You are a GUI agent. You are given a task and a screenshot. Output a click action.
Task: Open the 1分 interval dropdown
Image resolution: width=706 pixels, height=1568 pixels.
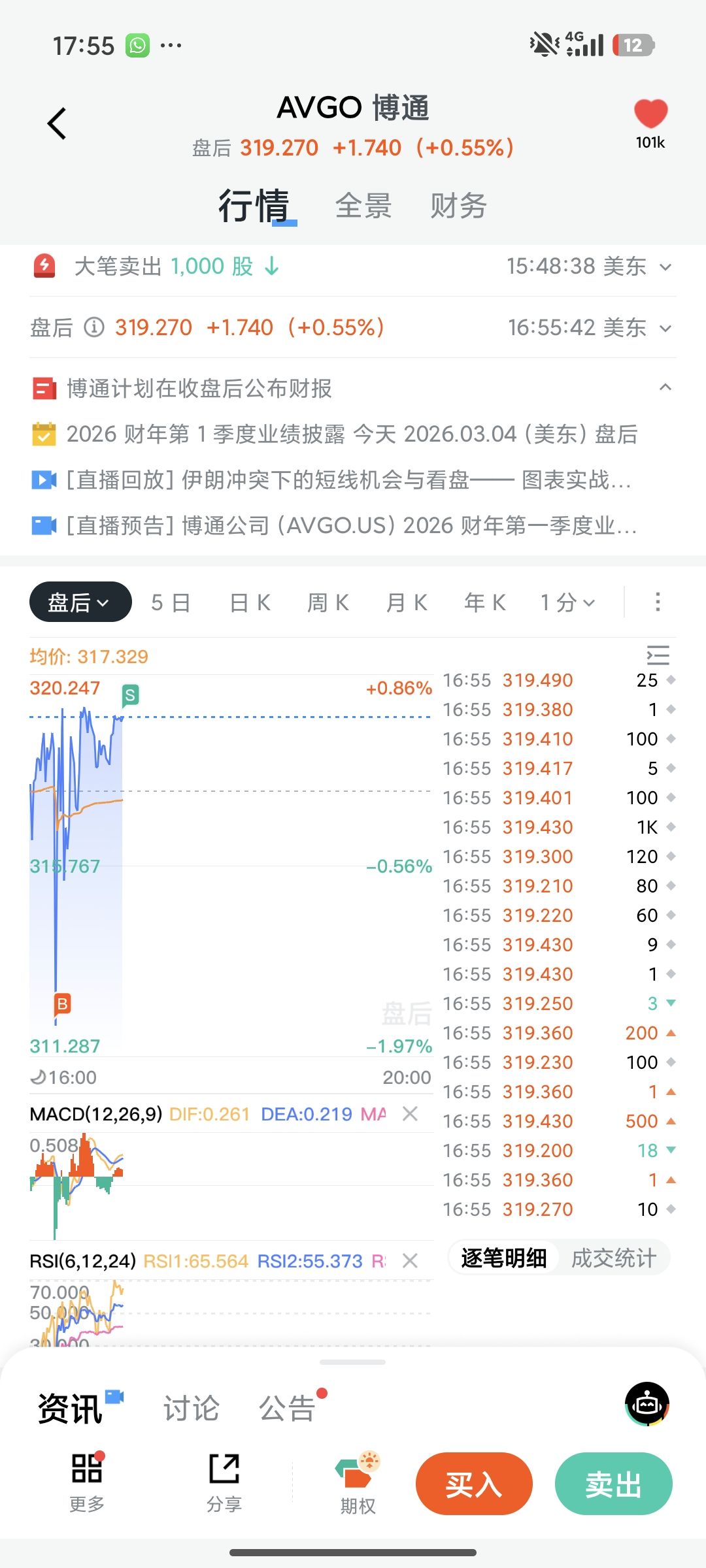(567, 602)
